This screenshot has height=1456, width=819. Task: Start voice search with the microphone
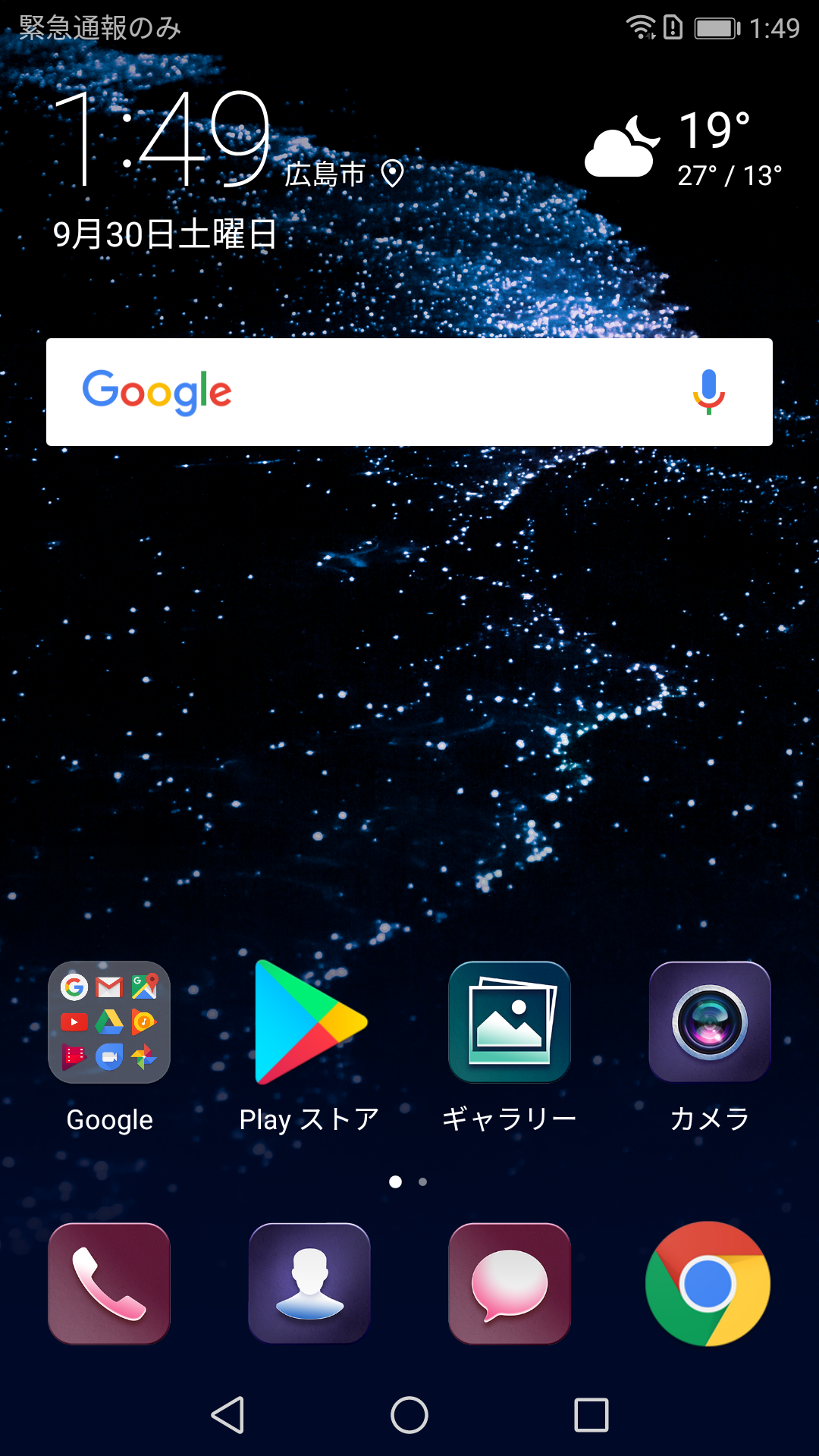[708, 392]
